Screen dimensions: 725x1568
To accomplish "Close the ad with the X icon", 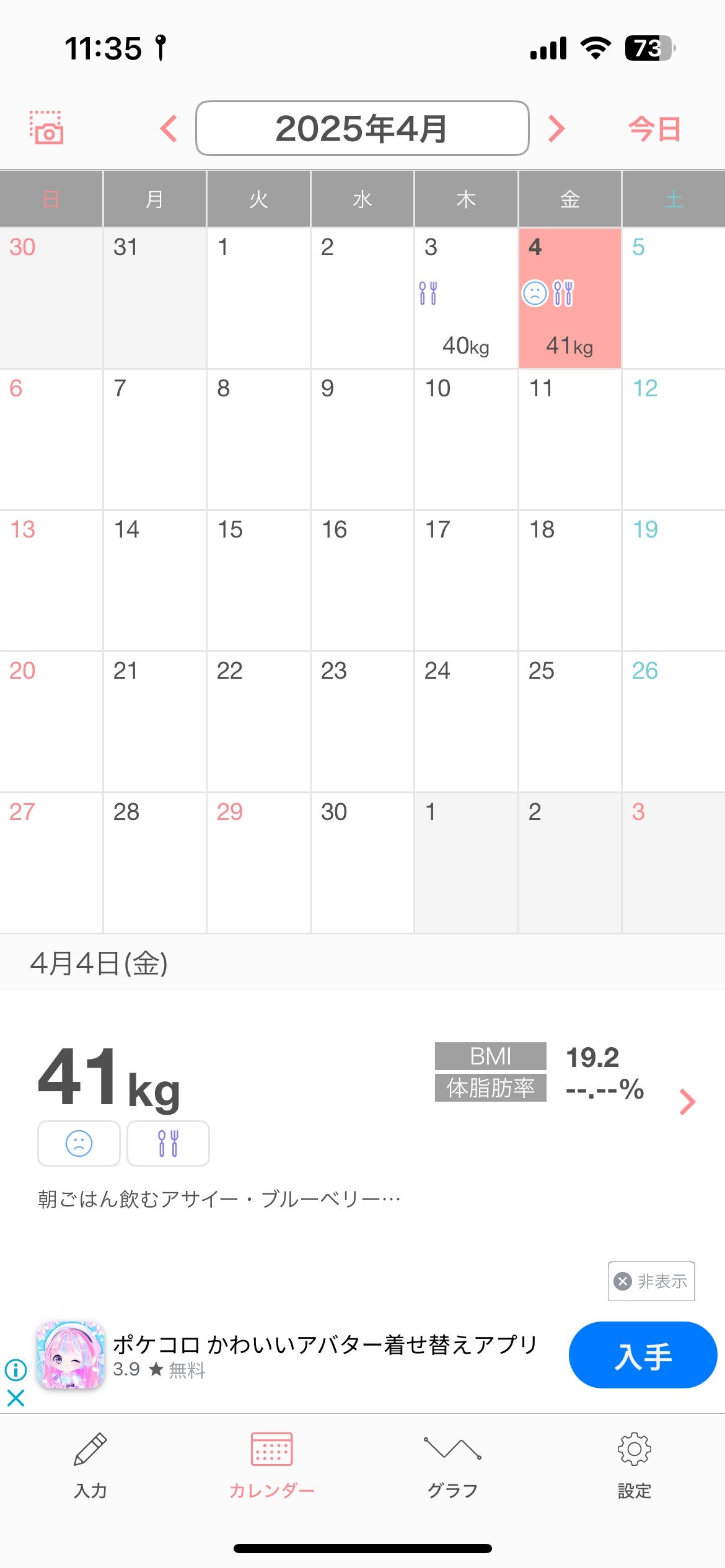I will point(16,1398).
